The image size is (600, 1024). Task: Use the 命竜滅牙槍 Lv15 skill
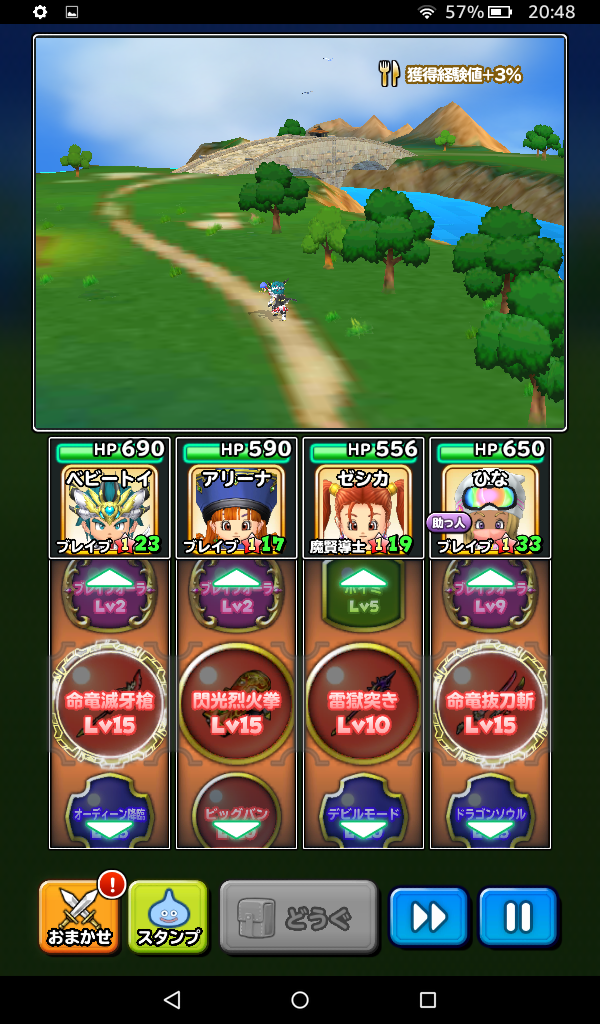[109, 708]
